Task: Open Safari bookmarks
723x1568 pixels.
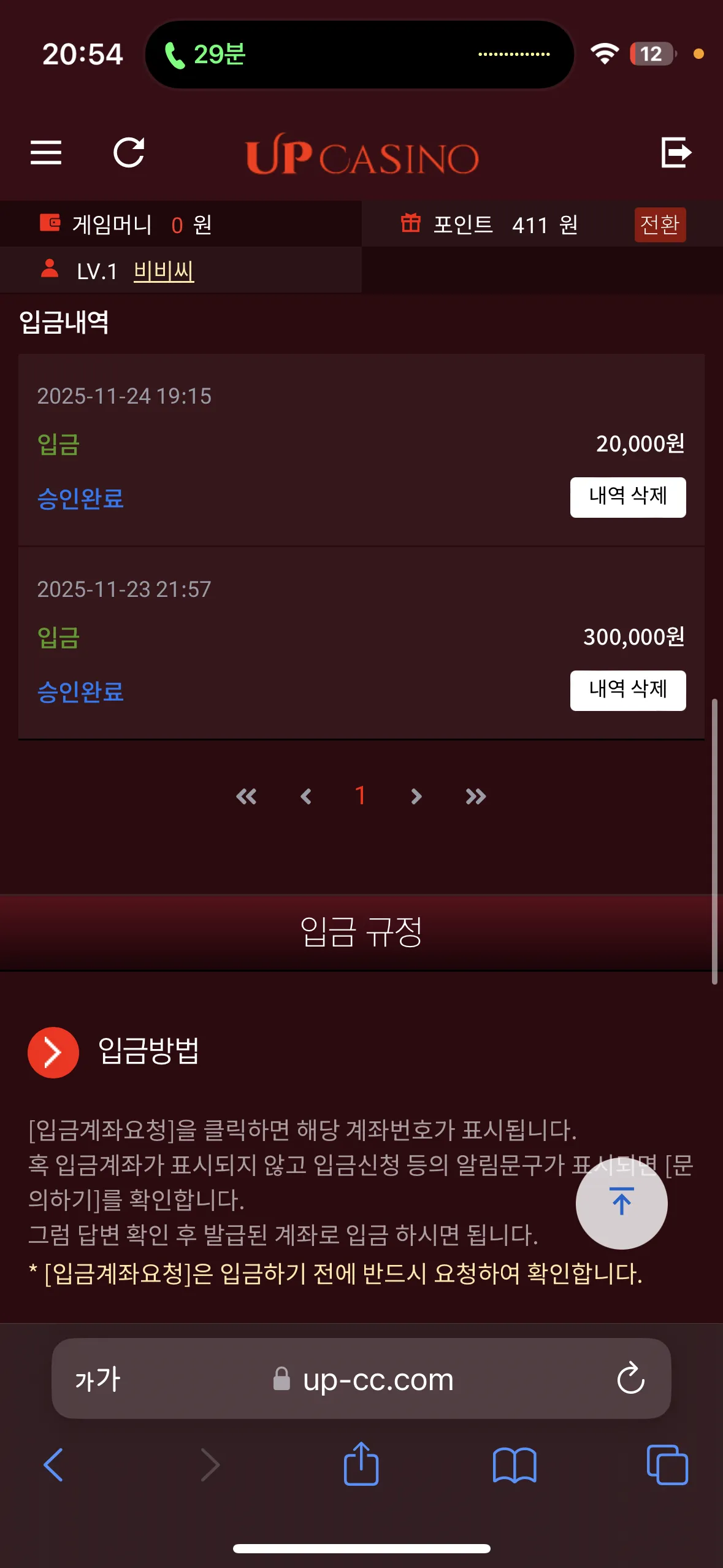Action: (515, 1465)
